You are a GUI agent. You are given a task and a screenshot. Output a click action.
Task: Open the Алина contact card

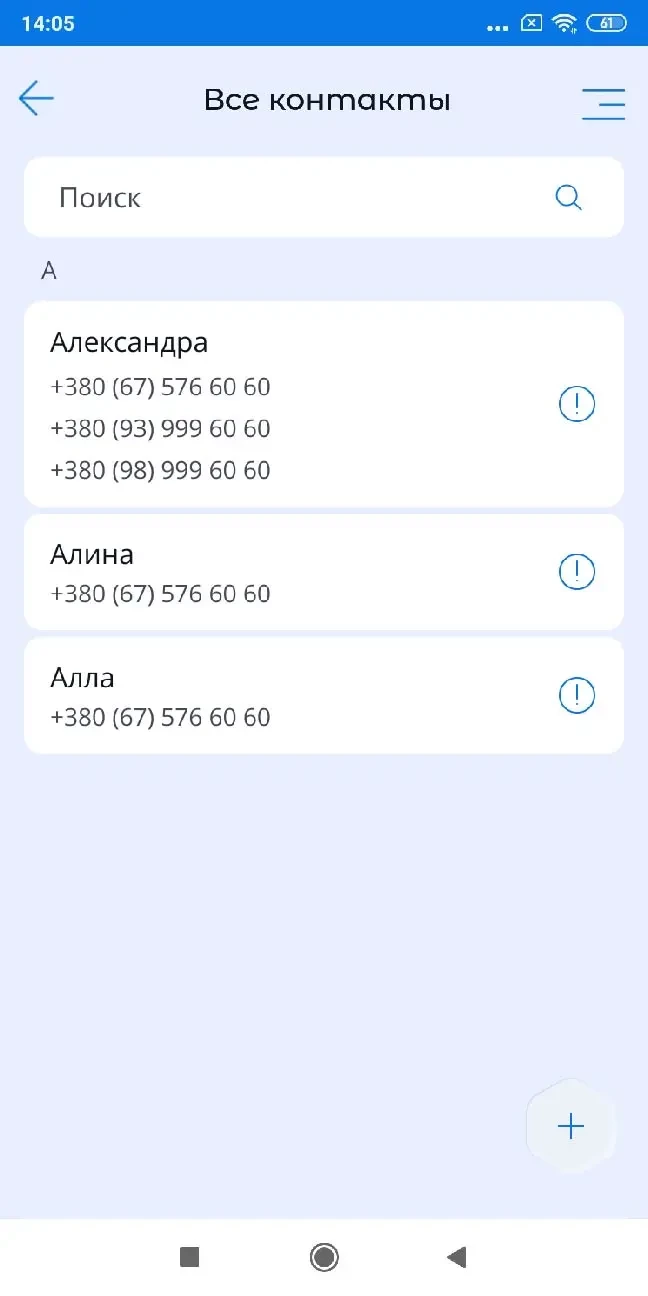280,572
